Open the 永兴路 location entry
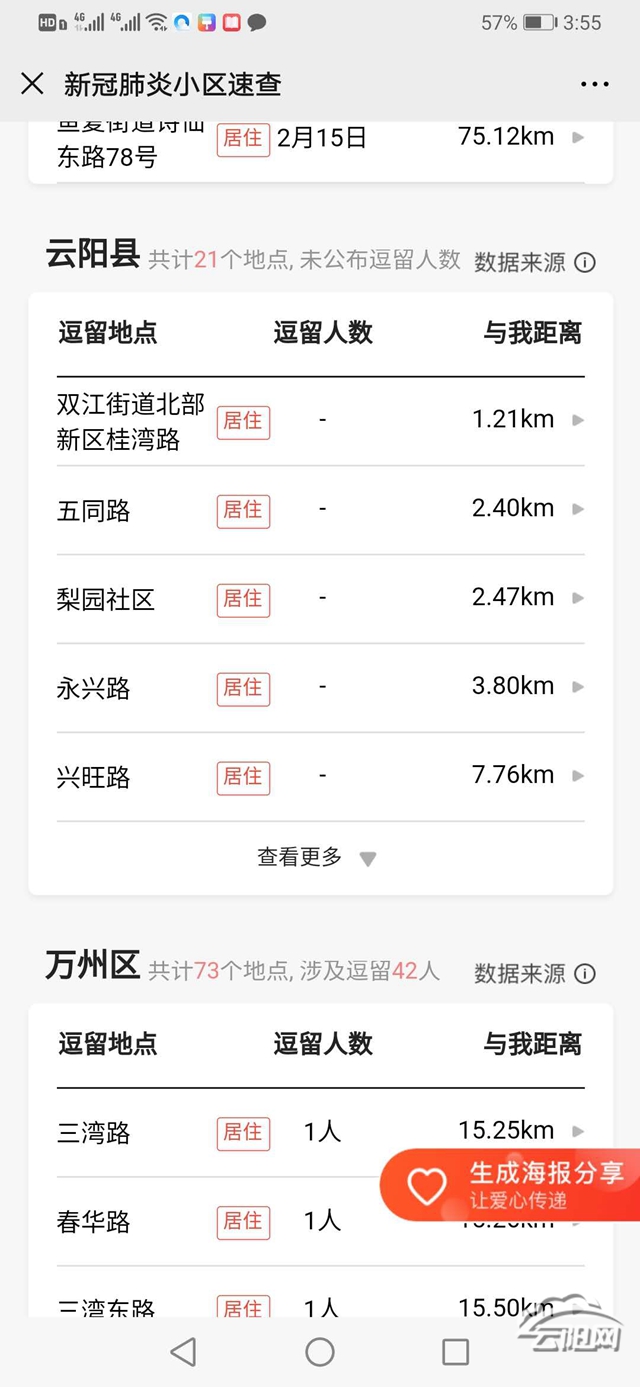 (x=320, y=688)
